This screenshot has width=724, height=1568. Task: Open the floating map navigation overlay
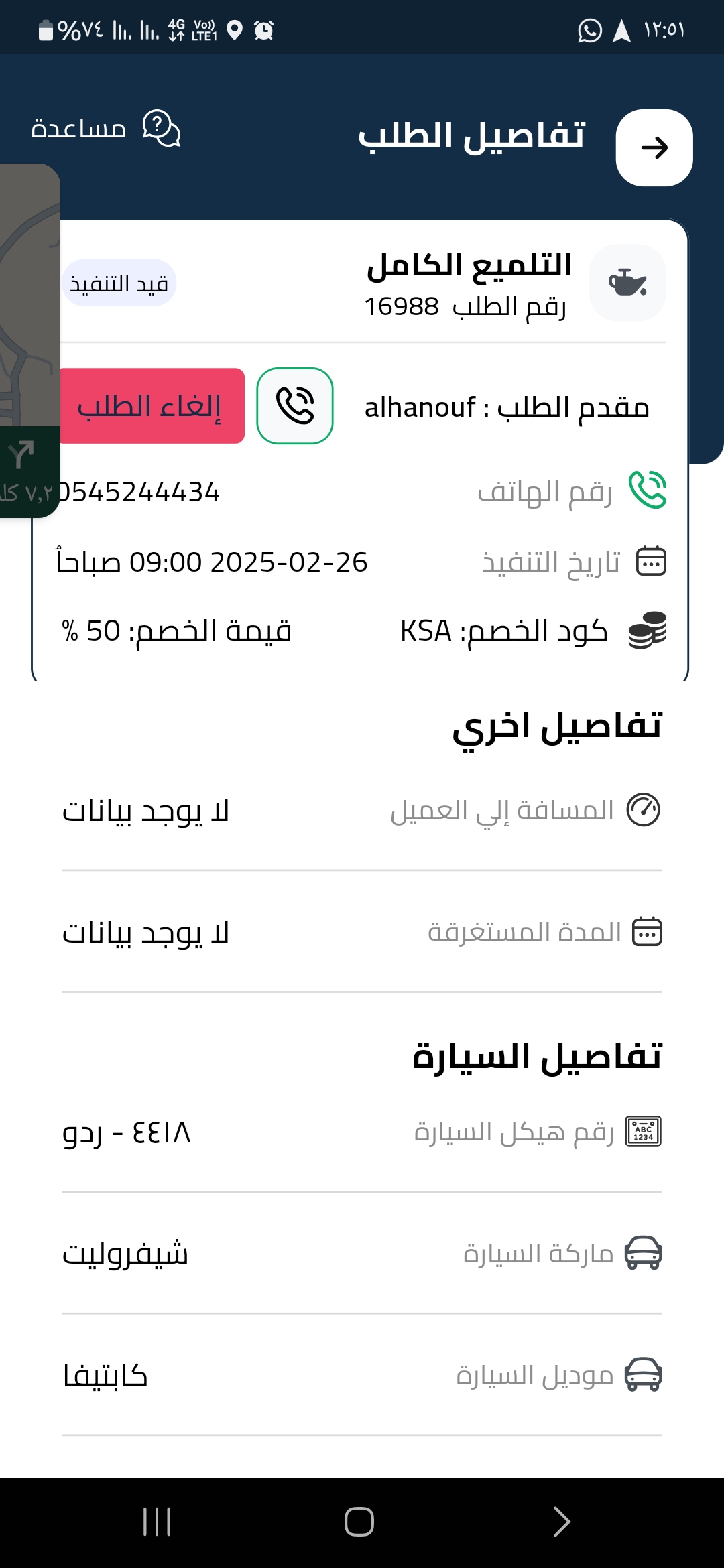[x=29, y=340]
